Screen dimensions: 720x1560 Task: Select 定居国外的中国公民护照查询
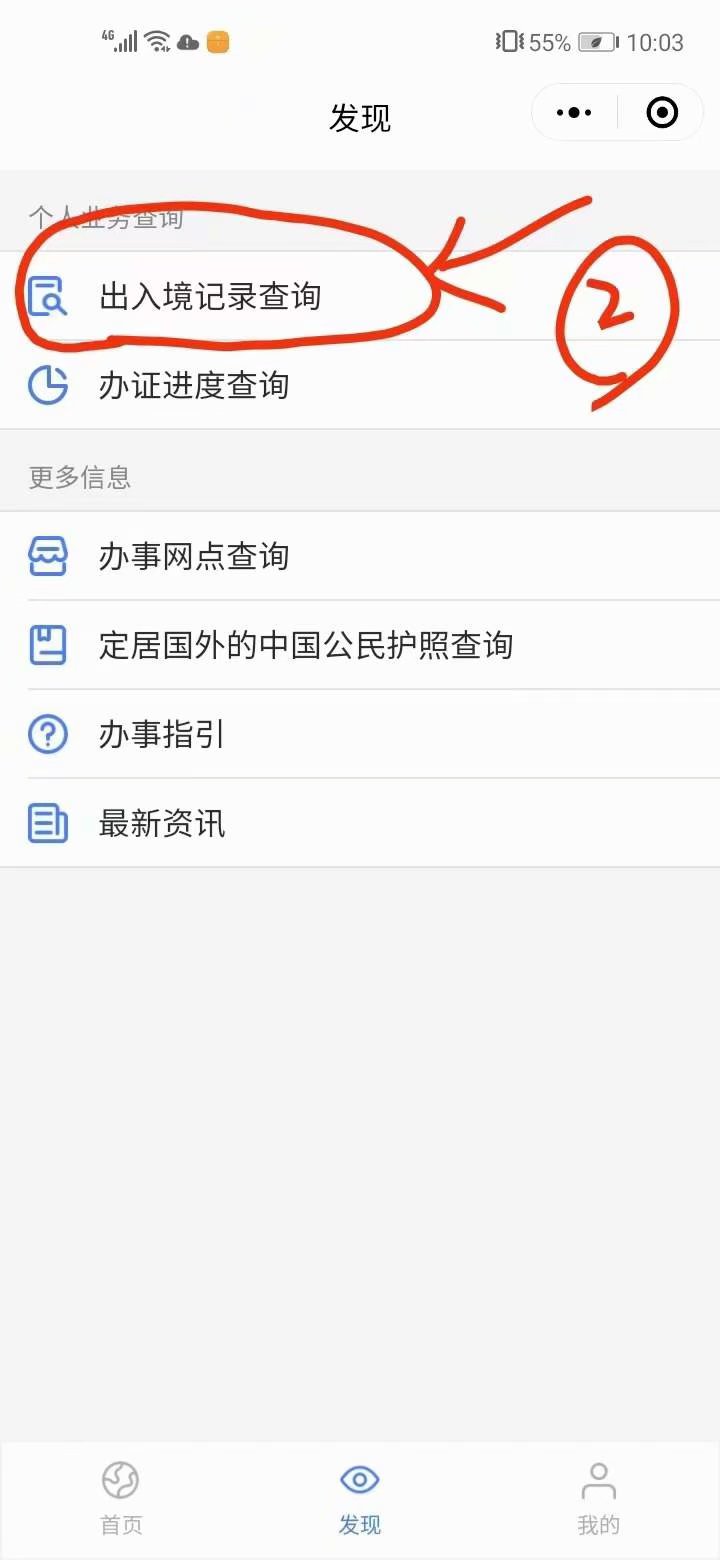click(x=360, y=645)
